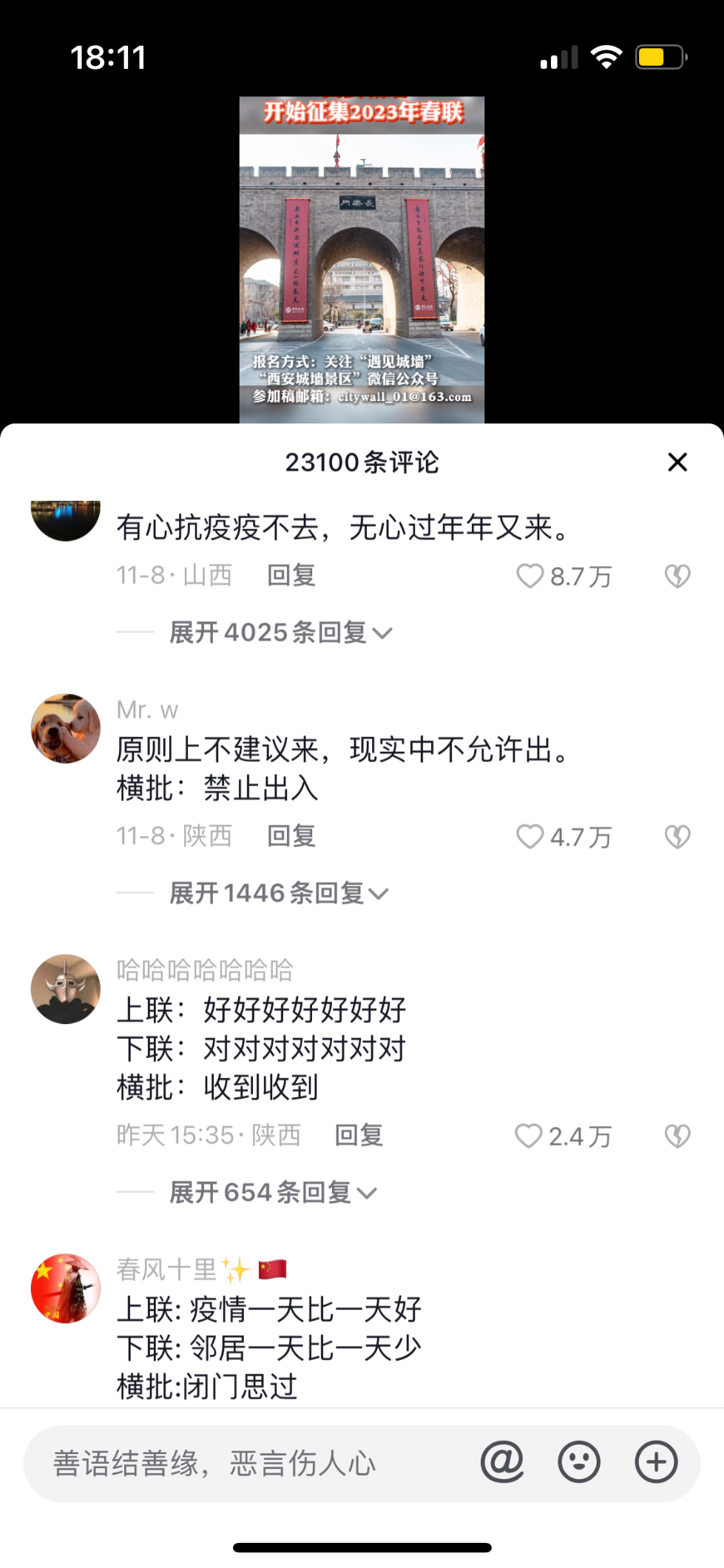Expand 4025 replies

[281, 633]
